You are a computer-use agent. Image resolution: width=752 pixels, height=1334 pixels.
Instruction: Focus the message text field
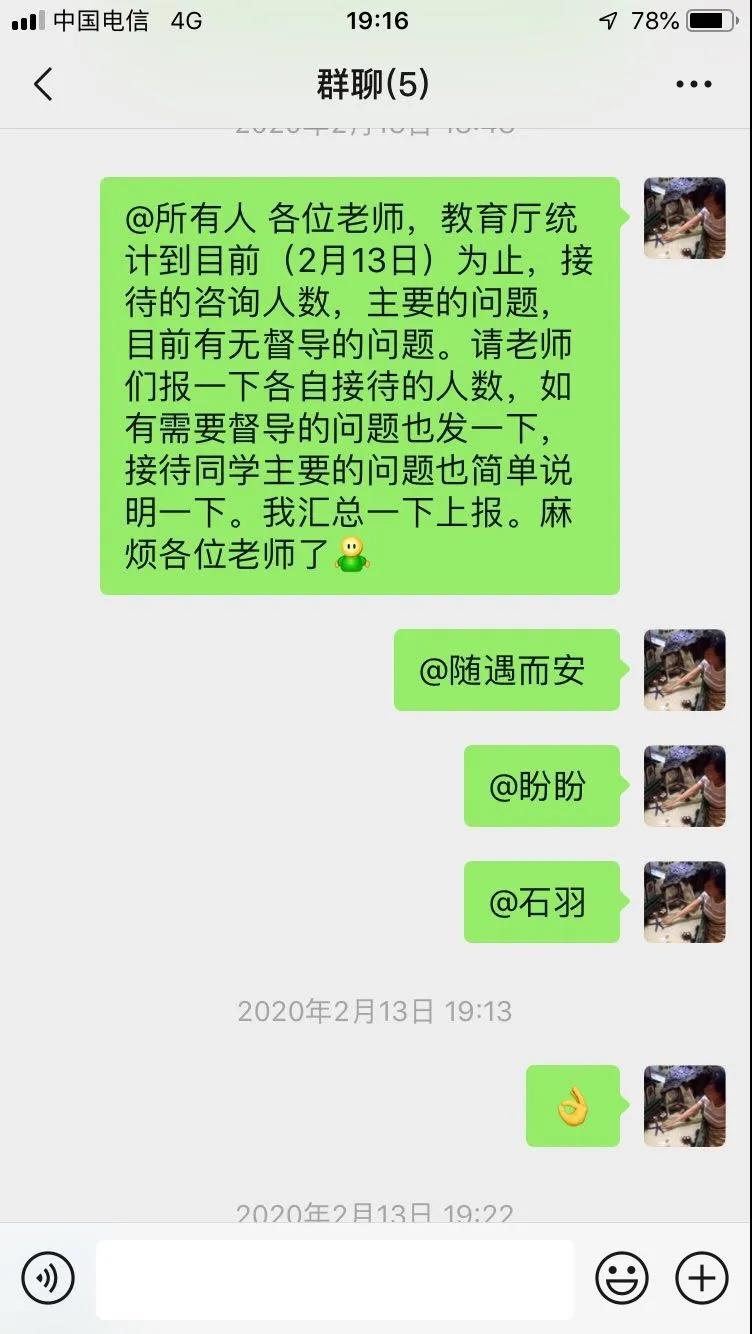coord(335,1279)
